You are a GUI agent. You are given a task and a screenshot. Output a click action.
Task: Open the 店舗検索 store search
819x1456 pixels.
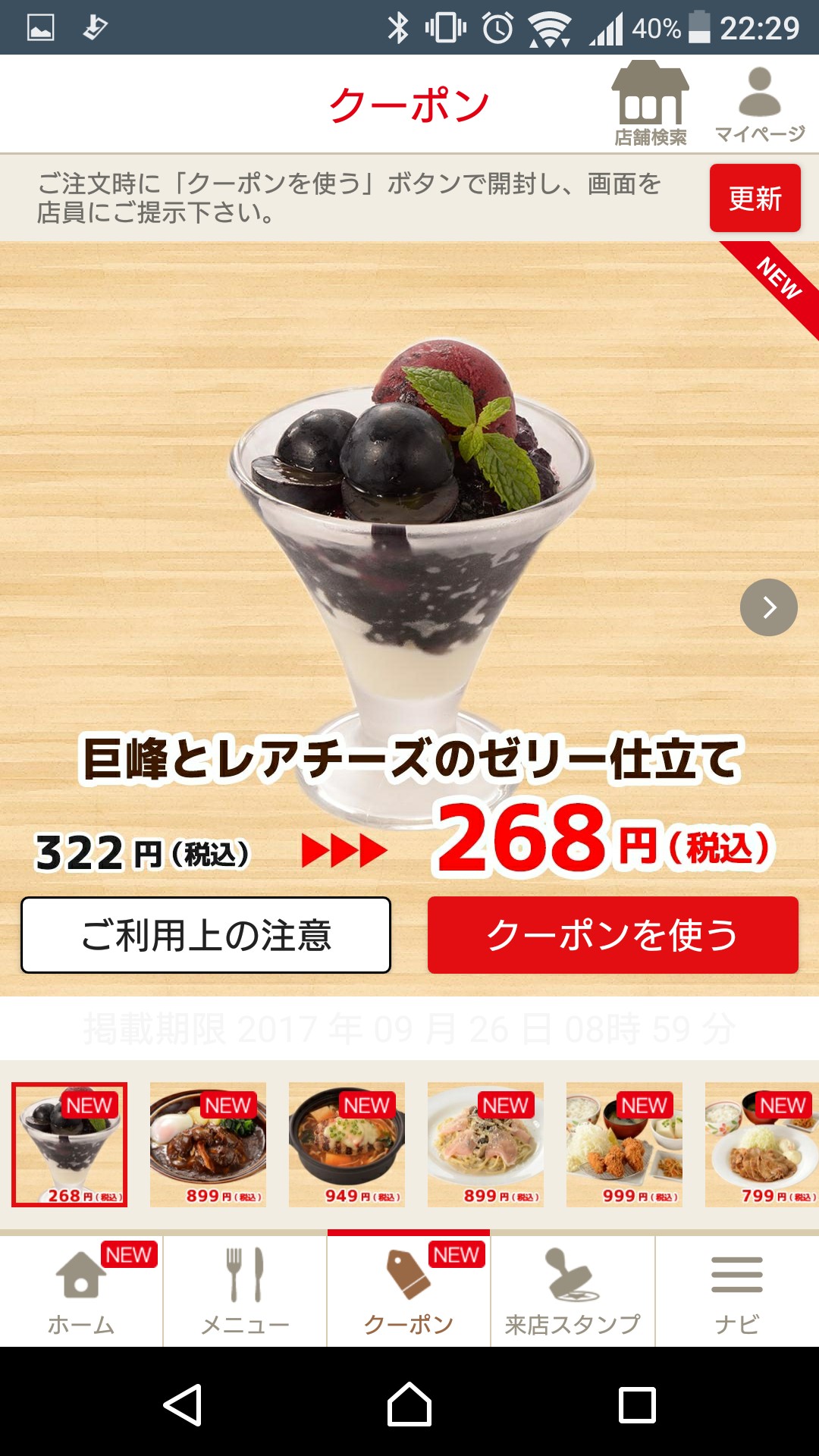[x=650, y=104]
